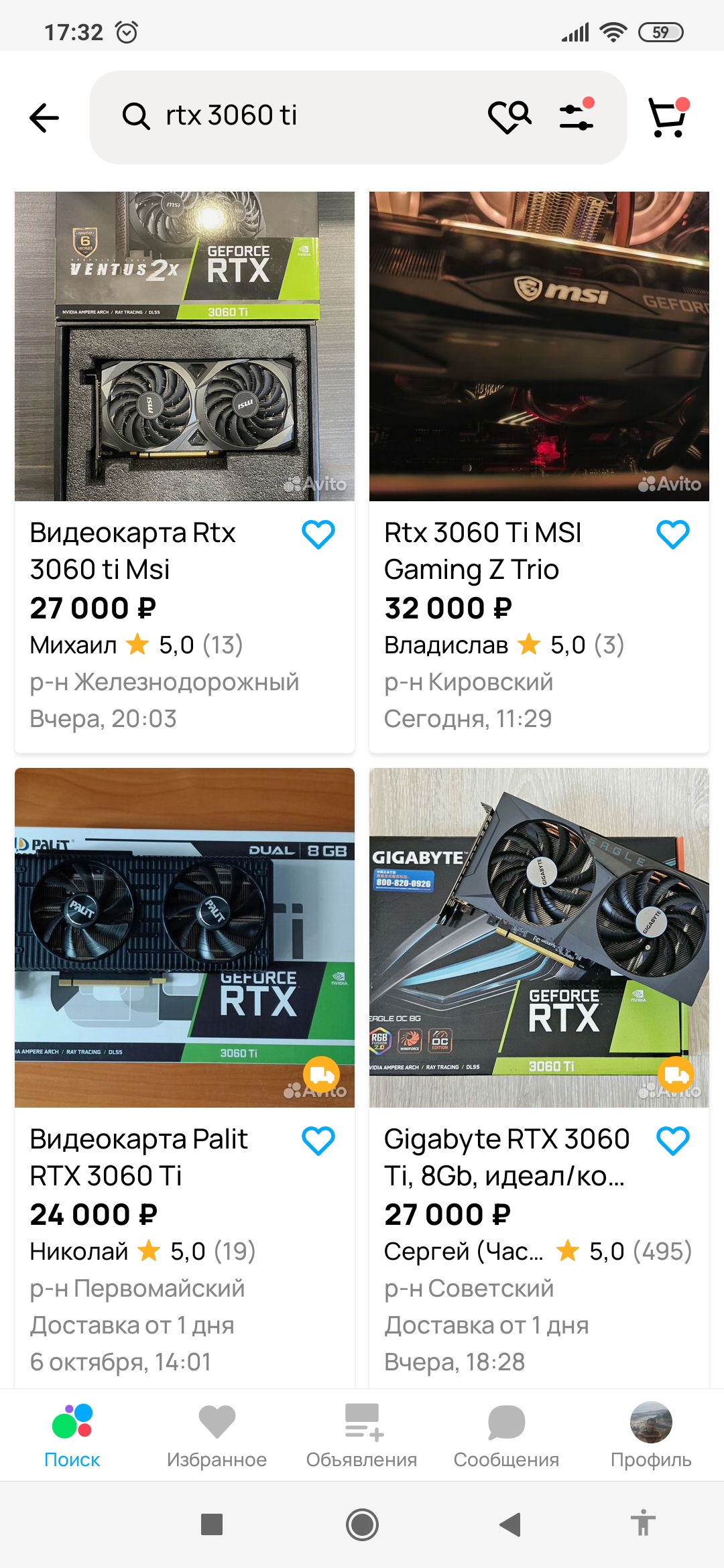Open the Gigabyte RTX 3060 Ti listing
The height and width of the screenshot is (1568, 724).
coord(539,938)
